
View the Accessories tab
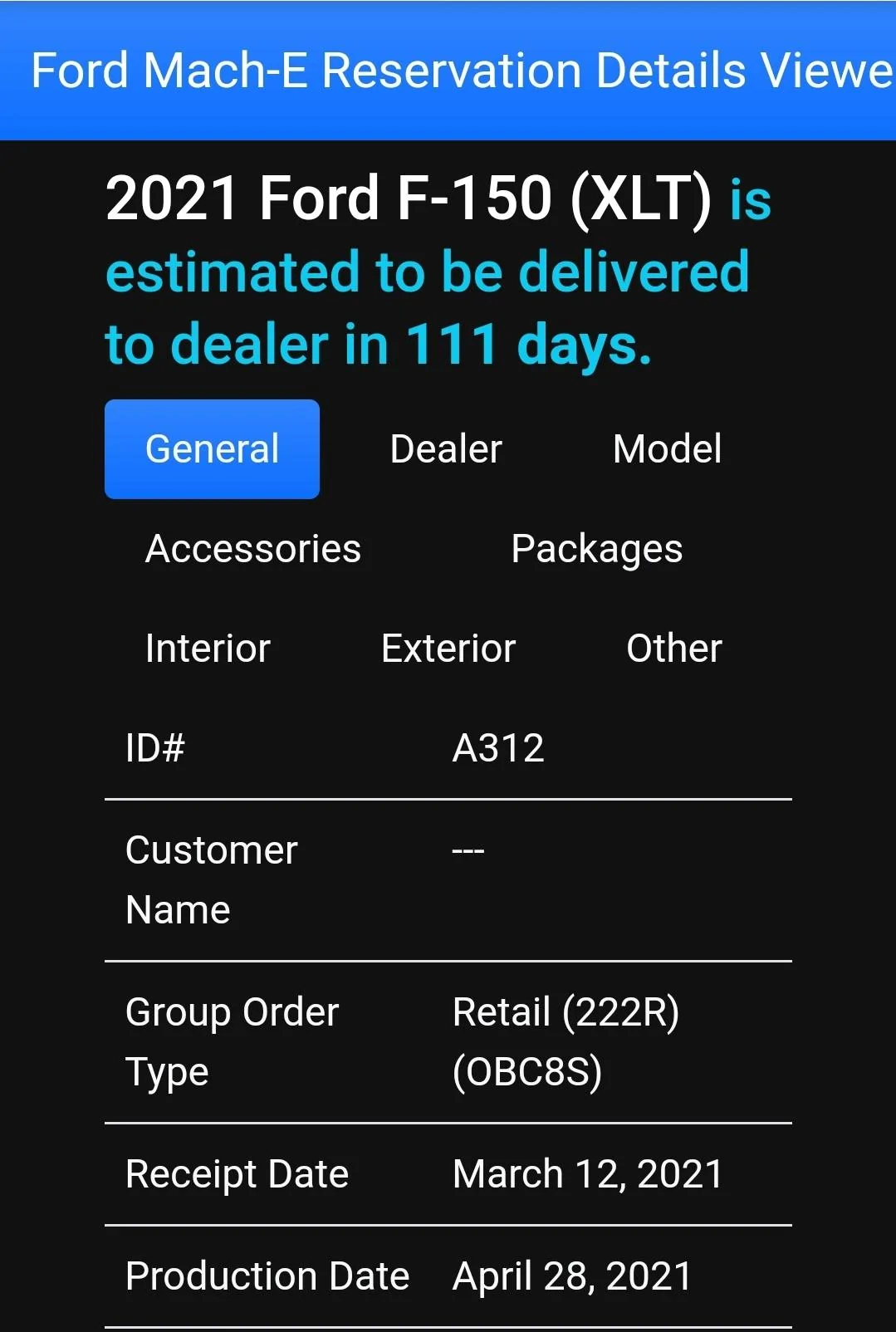[x=253, y=549]
